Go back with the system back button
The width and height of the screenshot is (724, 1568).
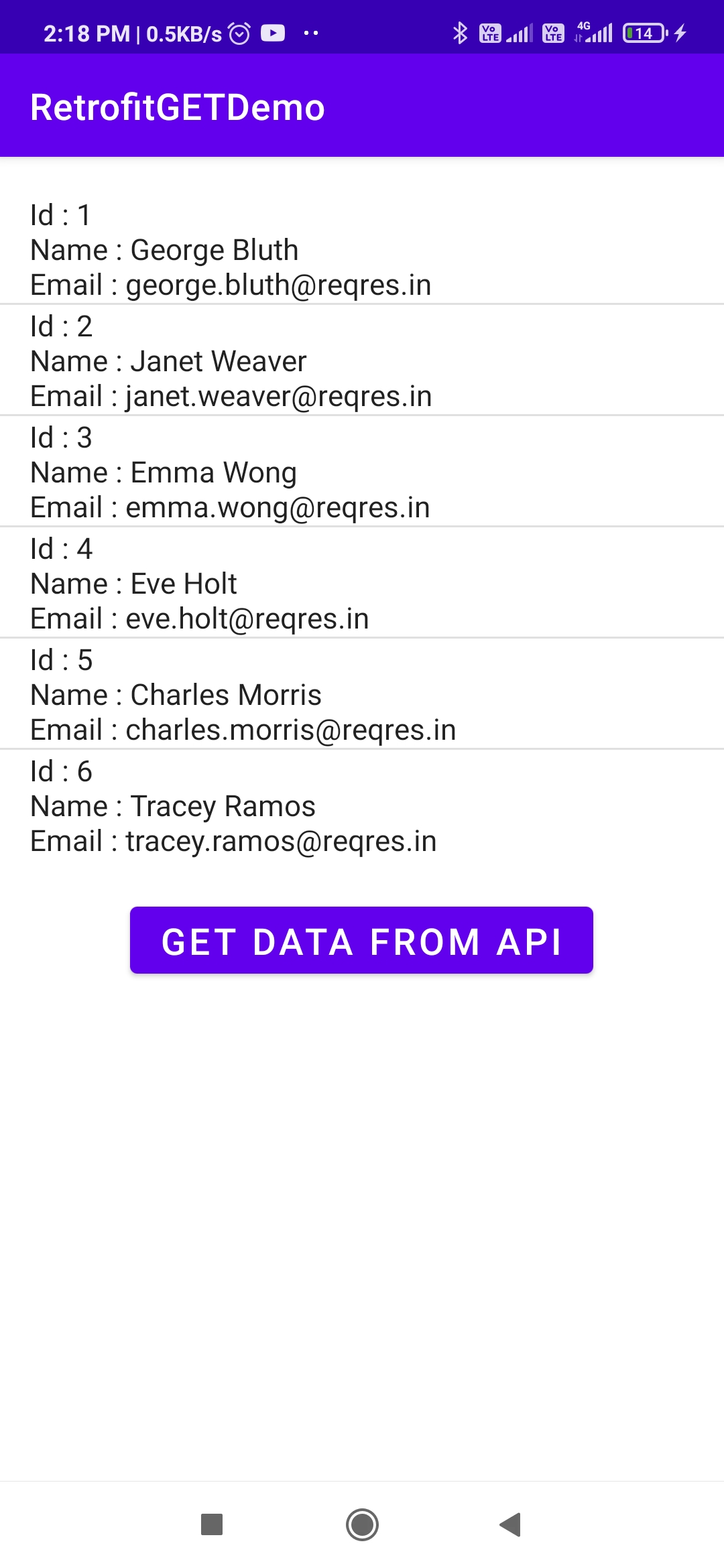(x=511, y=1524)
